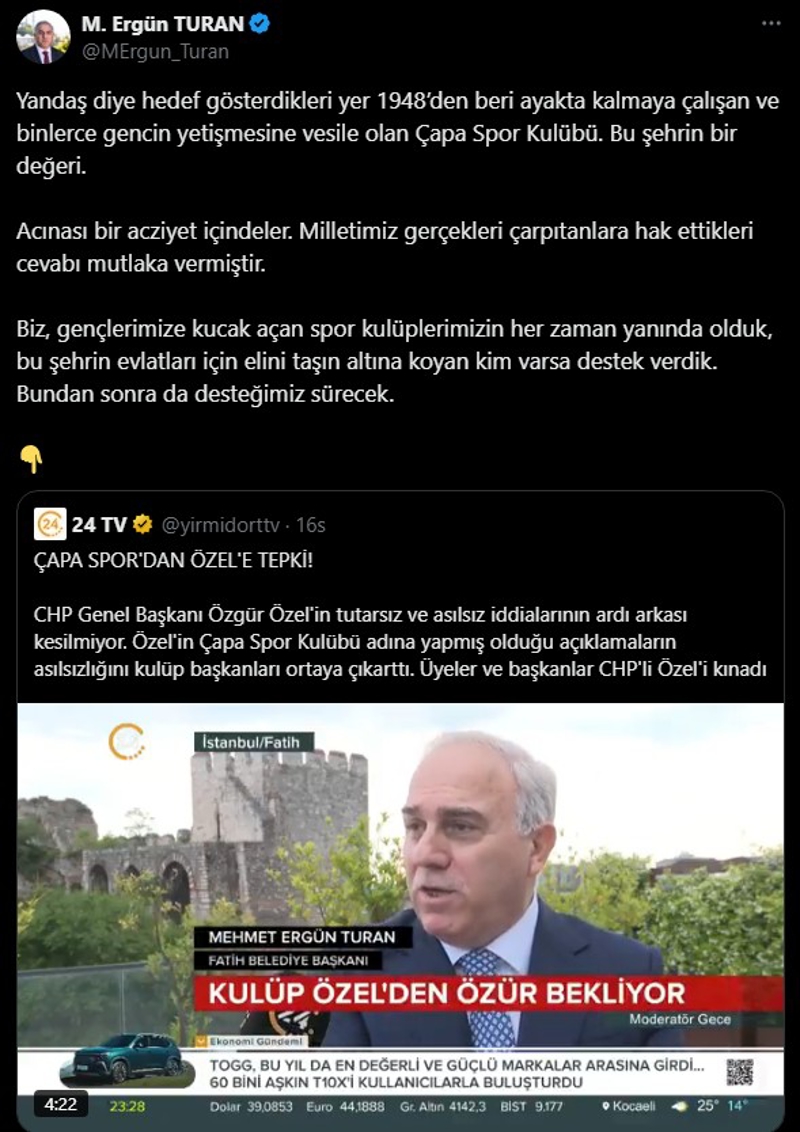Open M. Ergün TURAN's profile picture
The height and width of the screenshot is (1132, 800).
(x=43, y=37)
